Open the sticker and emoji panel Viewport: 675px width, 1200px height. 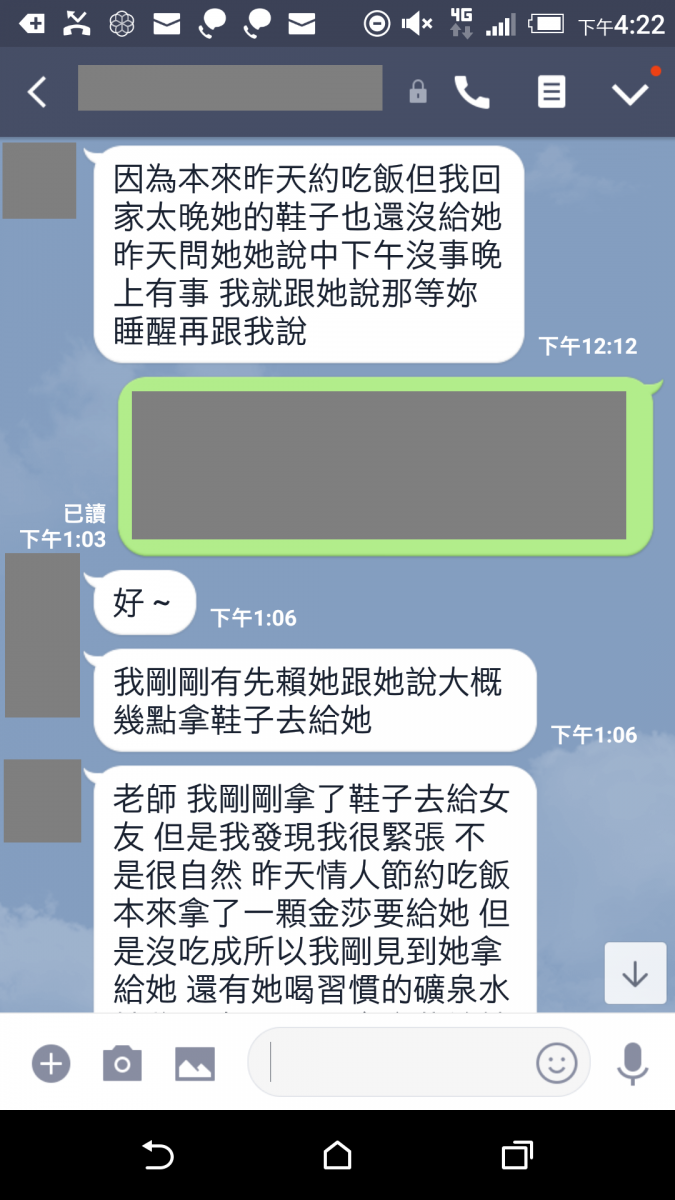(x=557, y=1062)
